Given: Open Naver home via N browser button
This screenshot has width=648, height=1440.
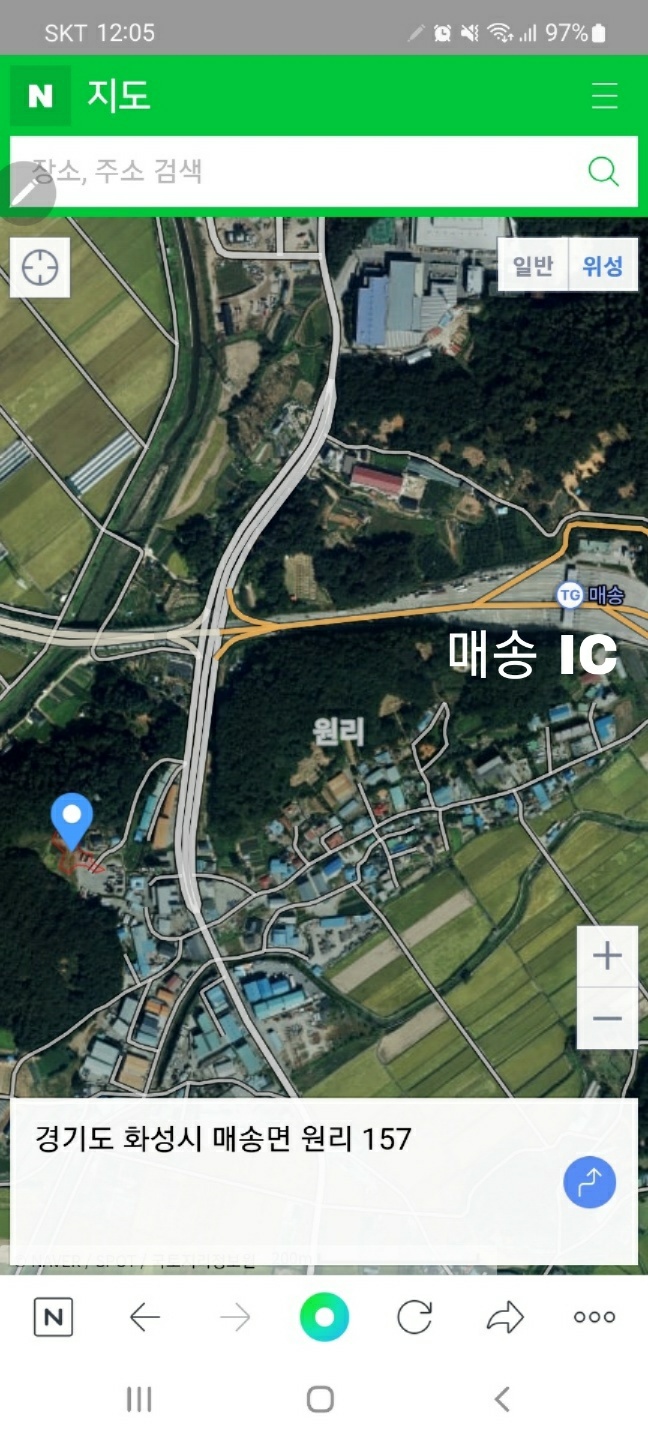Looking at the screenshot, I should (x=53, y=1317).
